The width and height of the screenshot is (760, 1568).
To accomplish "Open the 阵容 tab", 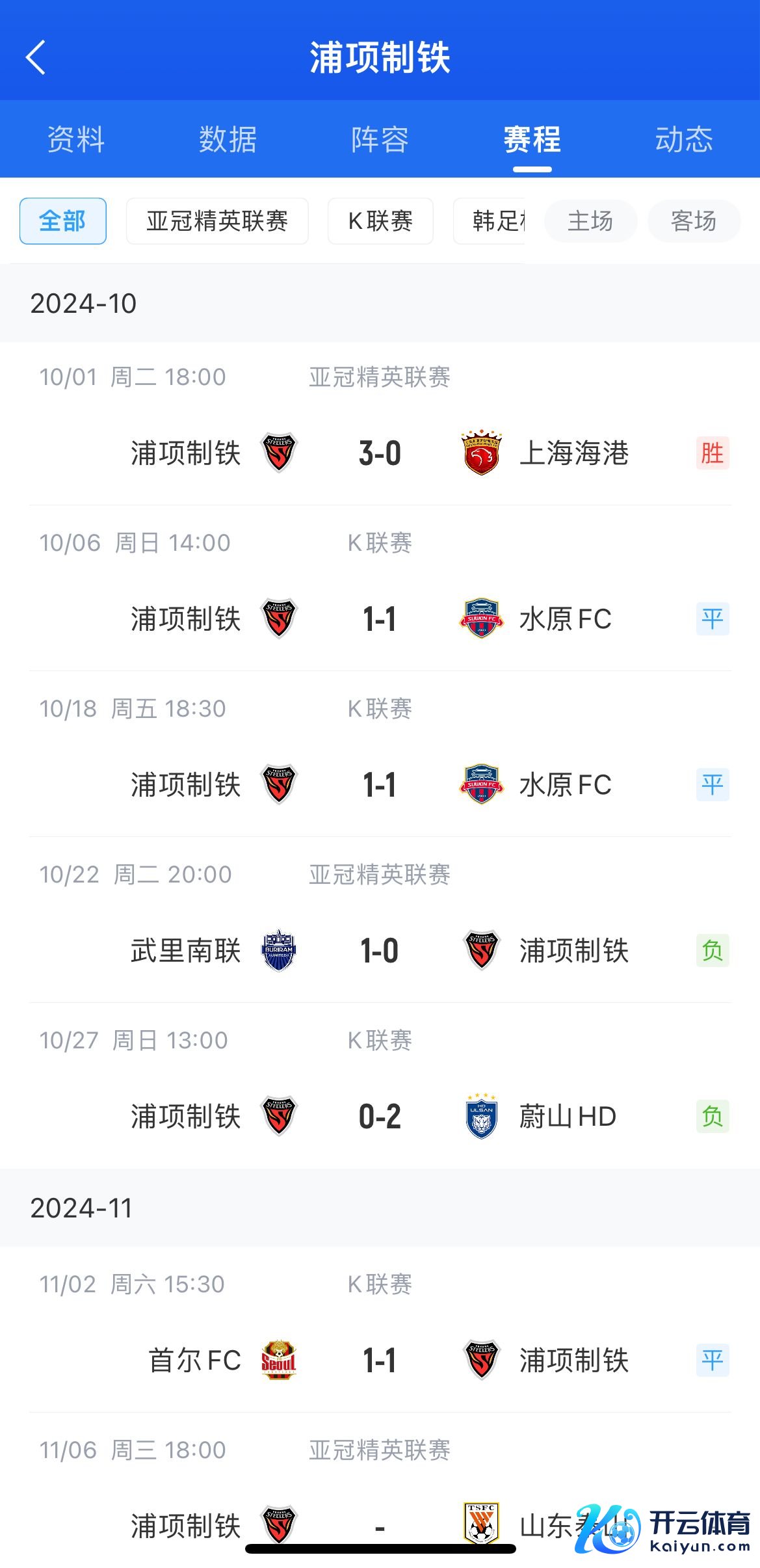I will pyautogui.click(x=380, y=139).
